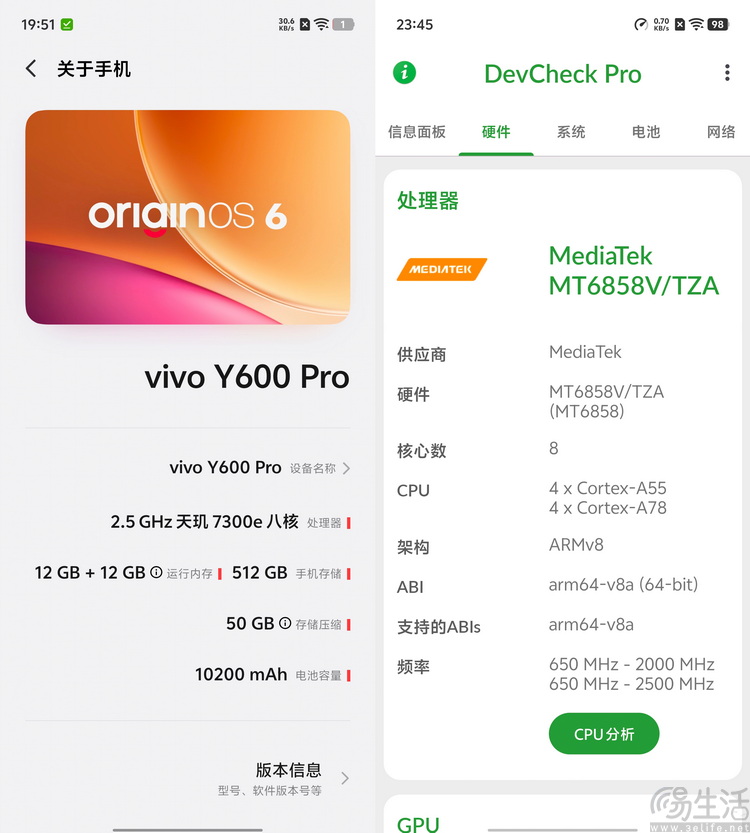The image size is (750, 833).
Task: Switch to the 信息面板 tab
Action: pos(417,131)
